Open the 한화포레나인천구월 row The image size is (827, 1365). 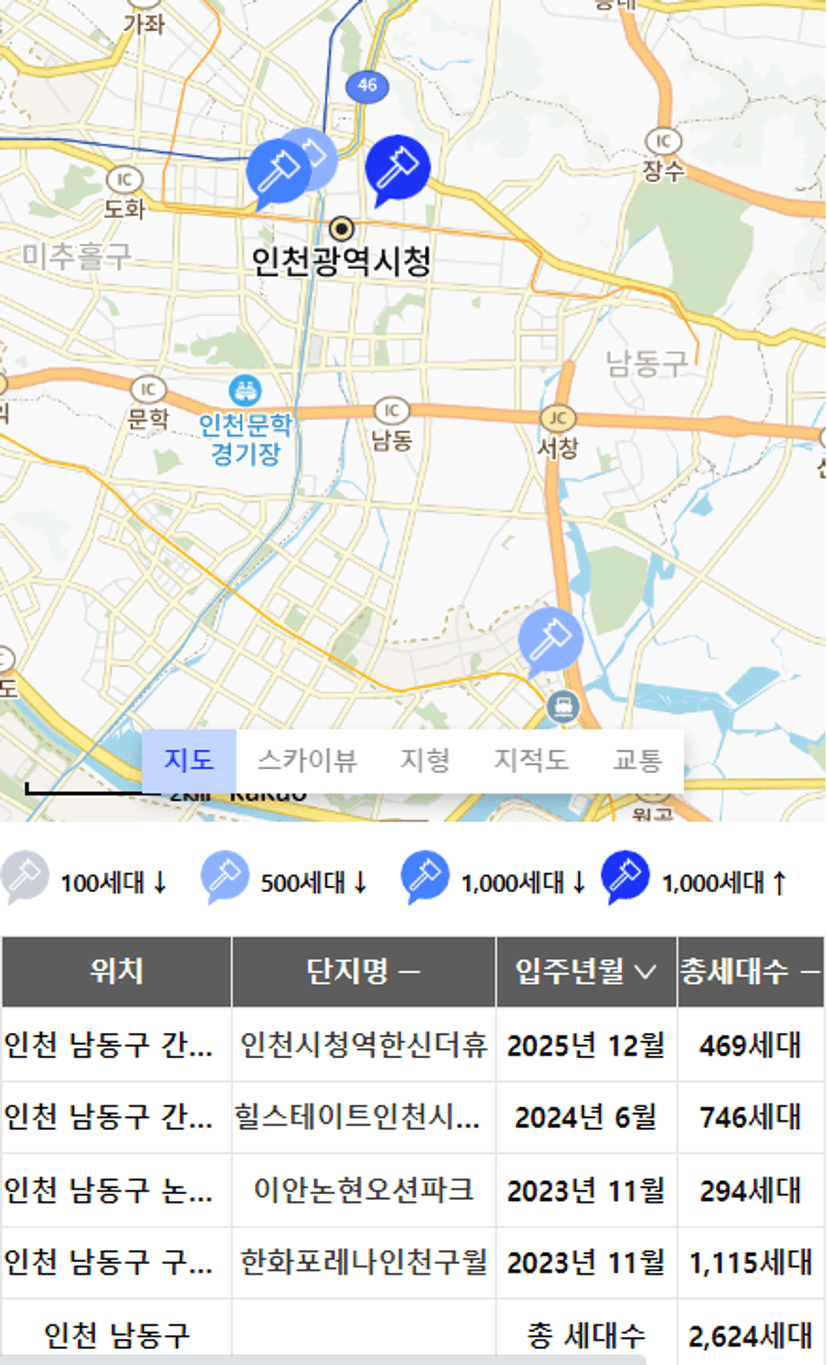pos(413,1262)
